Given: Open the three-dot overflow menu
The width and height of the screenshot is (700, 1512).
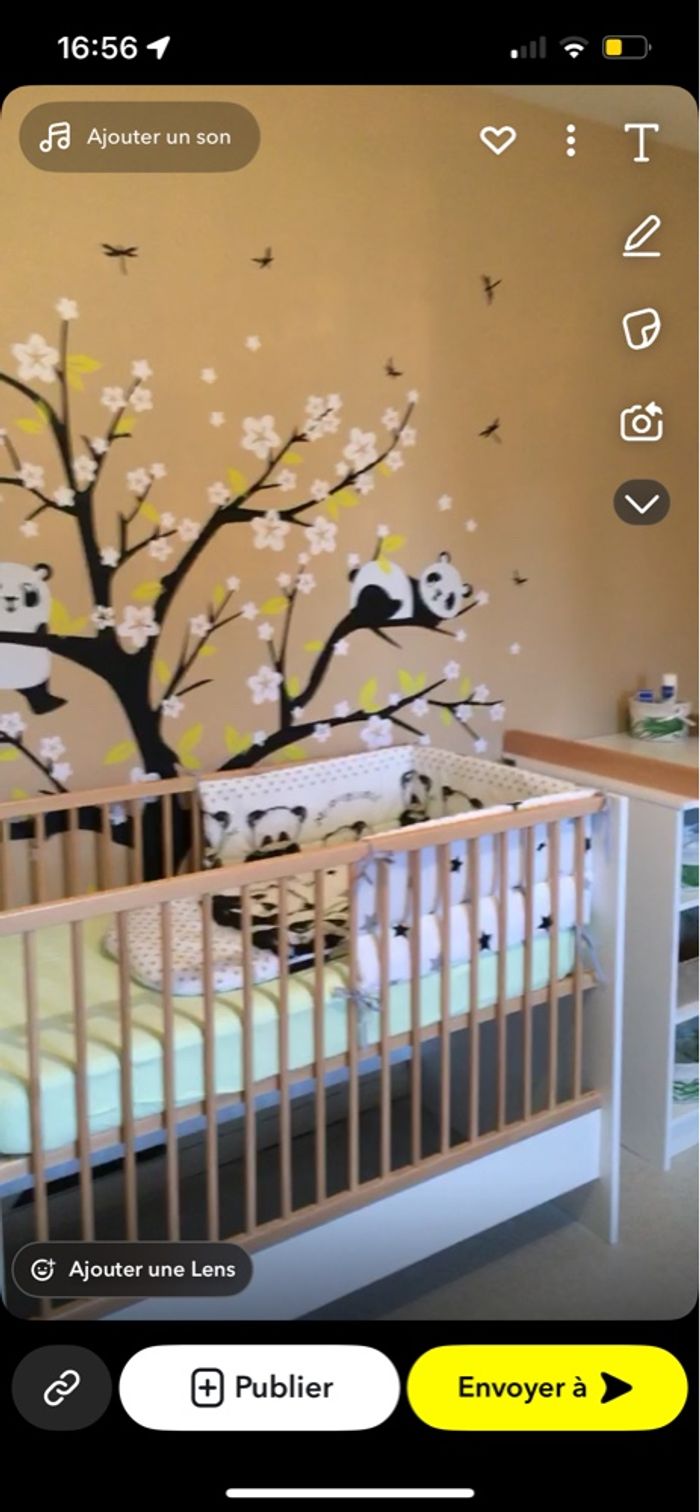Looking at the screenshot, I should click(570, 141).
